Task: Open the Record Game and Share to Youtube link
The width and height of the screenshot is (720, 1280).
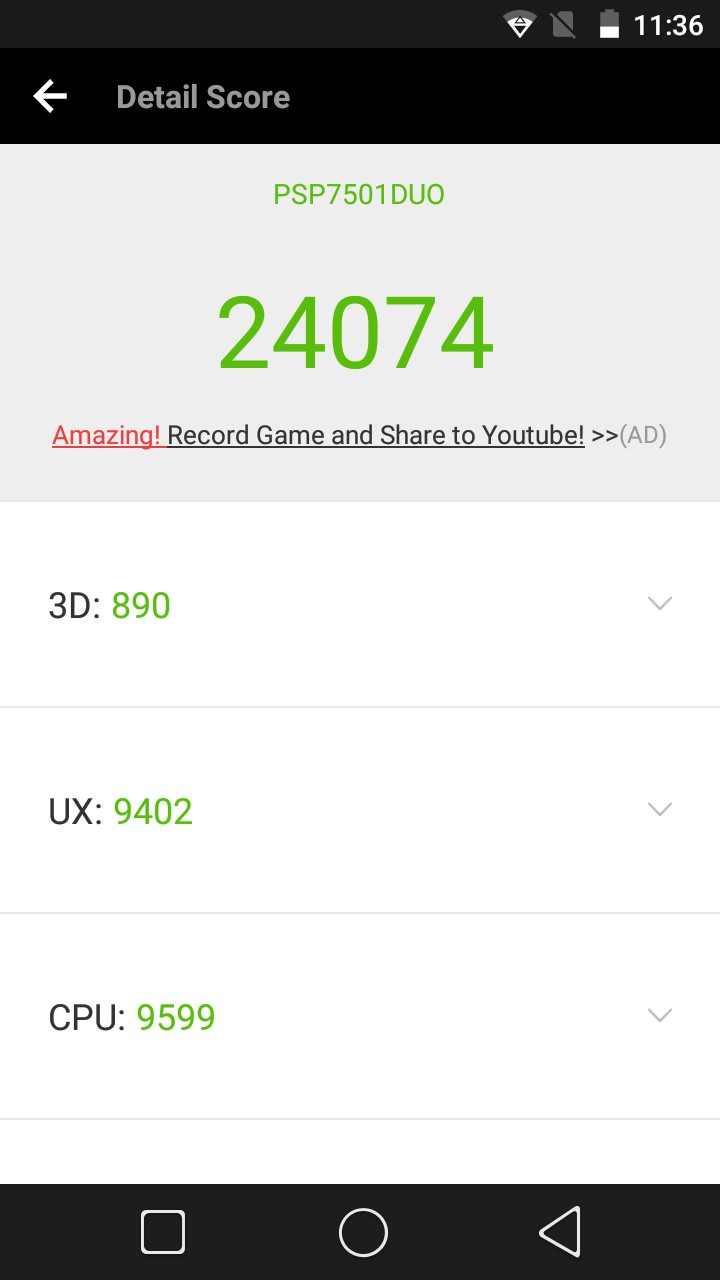Action: [375, 435]
